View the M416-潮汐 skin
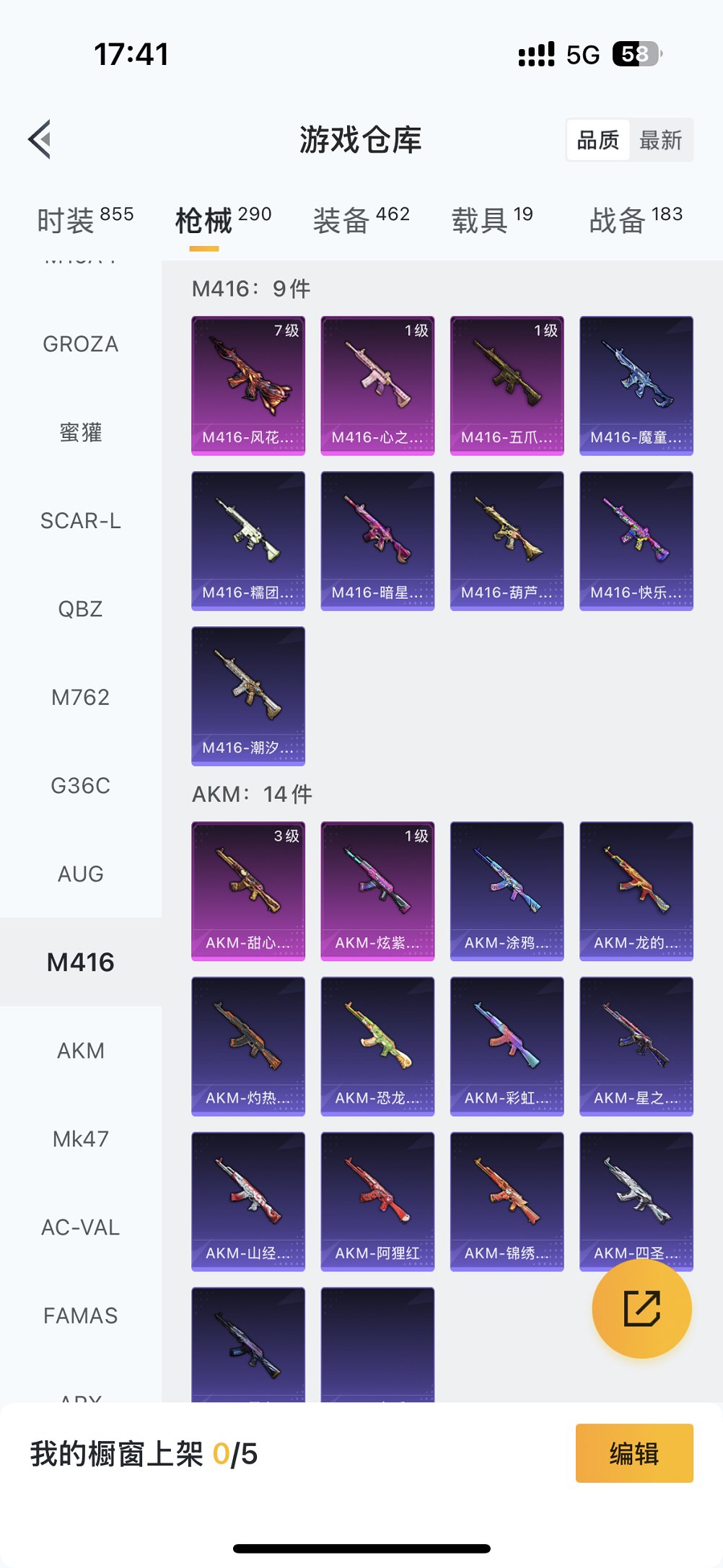 click(248, 696)
